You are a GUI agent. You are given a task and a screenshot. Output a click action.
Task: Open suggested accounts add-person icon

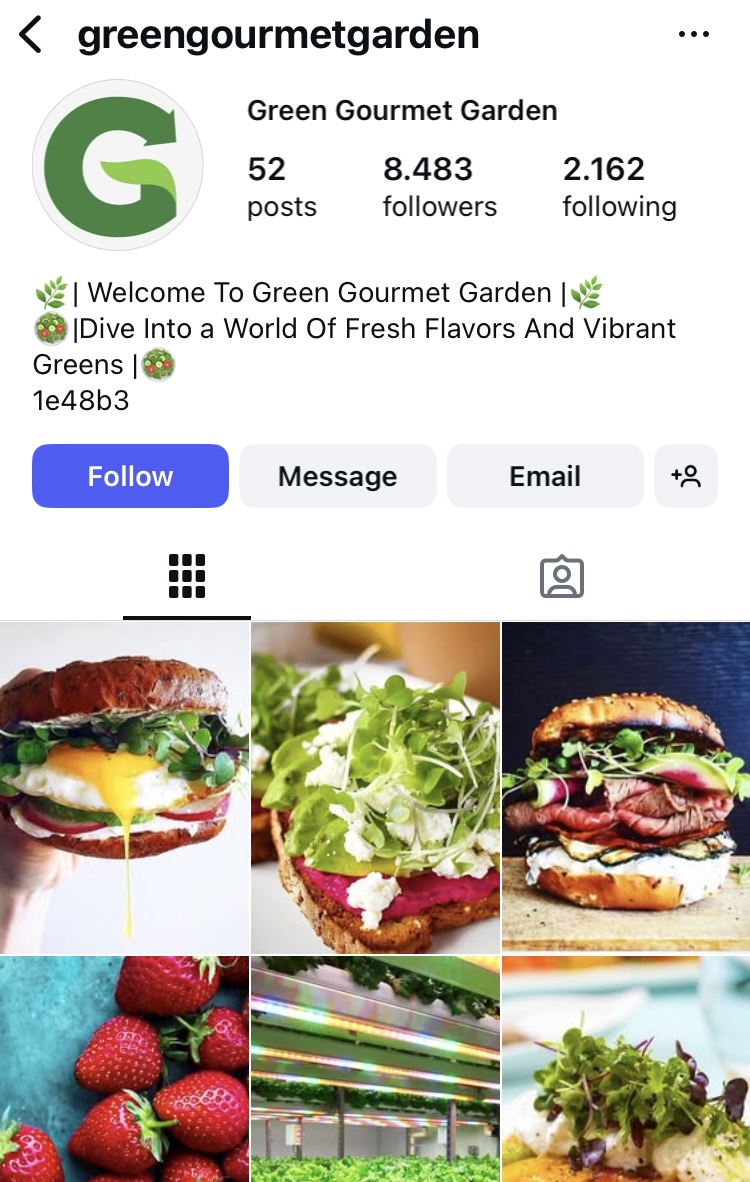[x=686, y=476]
